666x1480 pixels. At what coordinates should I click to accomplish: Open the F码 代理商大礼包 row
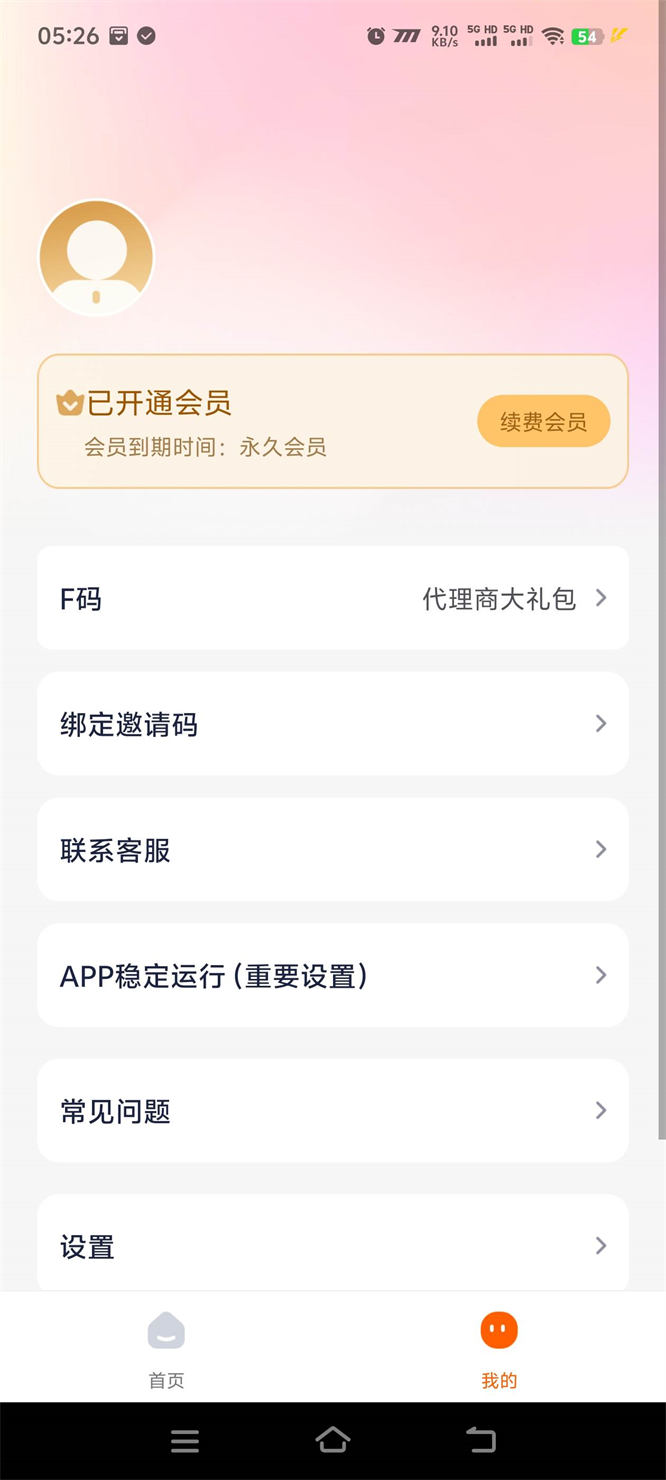332,598
